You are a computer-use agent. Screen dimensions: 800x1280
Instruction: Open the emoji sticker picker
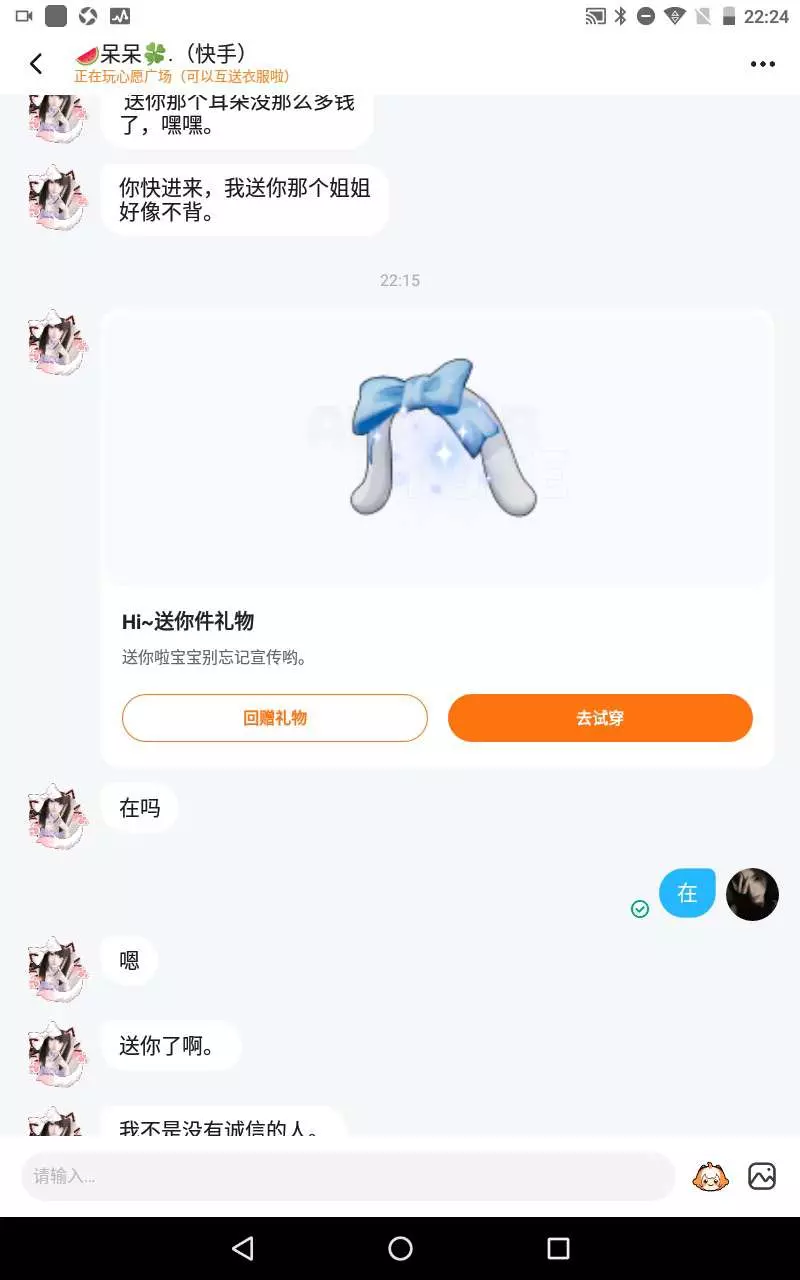point(710,1176)
